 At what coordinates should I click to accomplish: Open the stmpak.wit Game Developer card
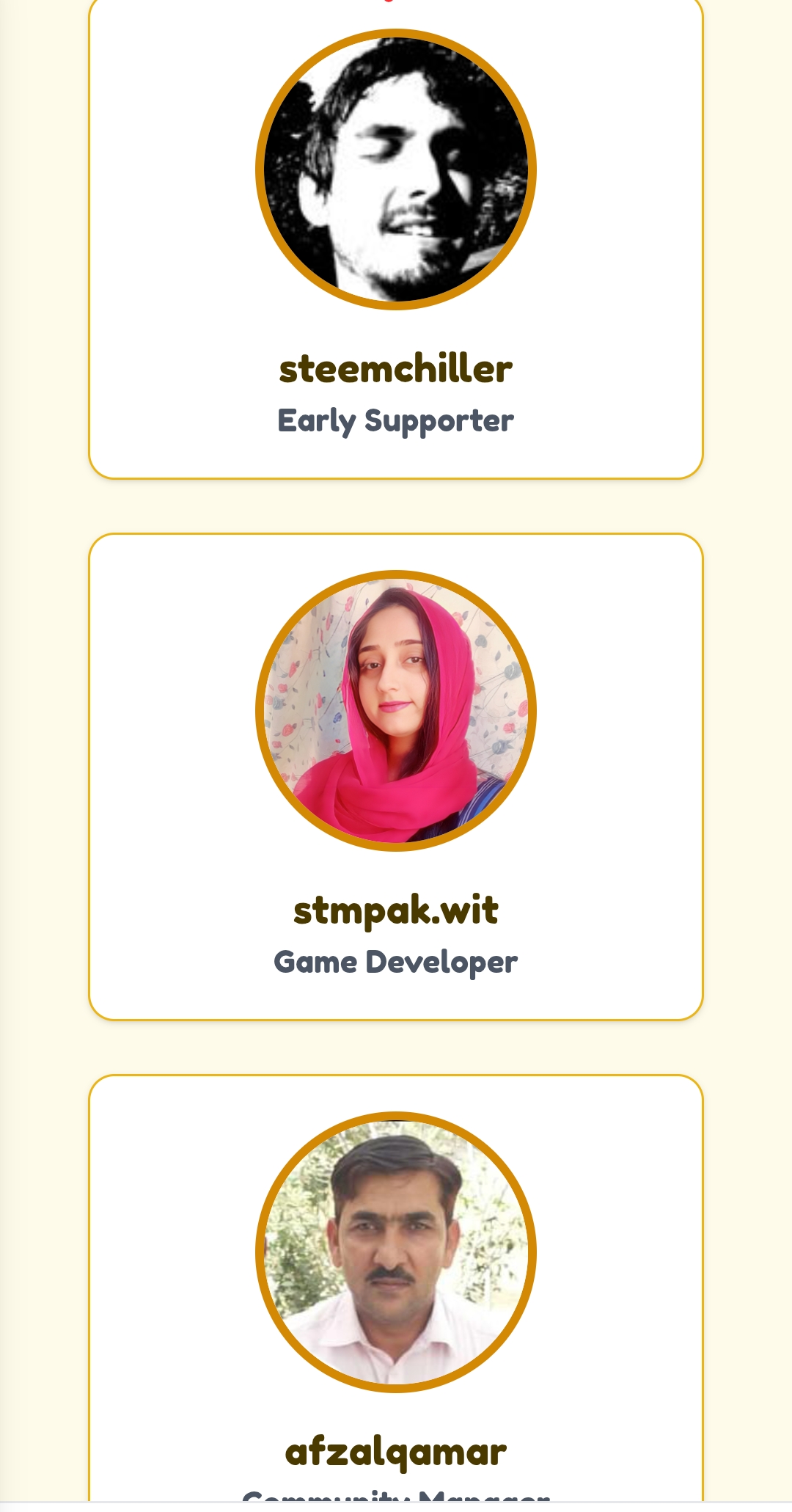click(396, 777)
